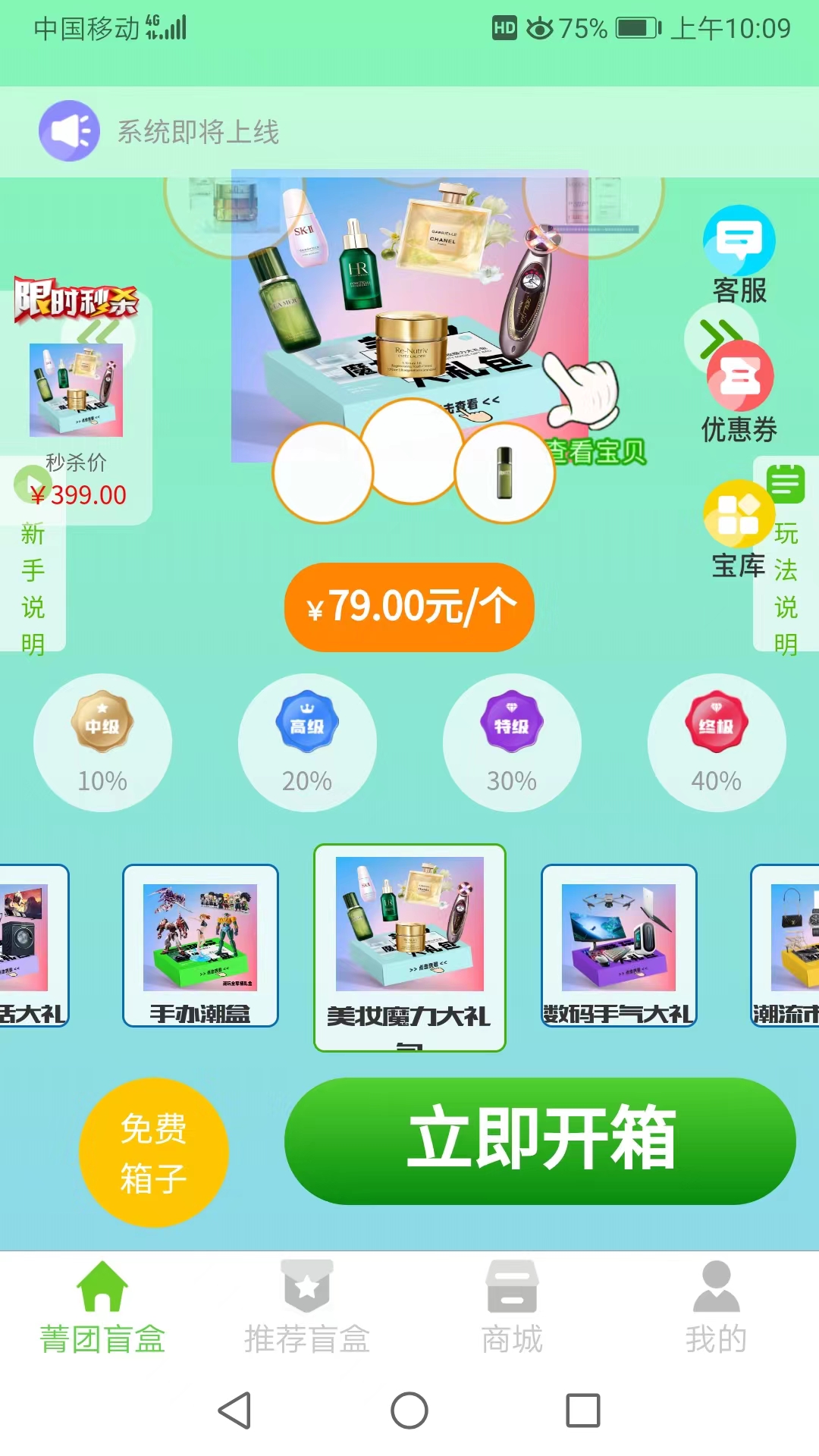
Task: Click the announcement speaker icon
Action: 68,129
